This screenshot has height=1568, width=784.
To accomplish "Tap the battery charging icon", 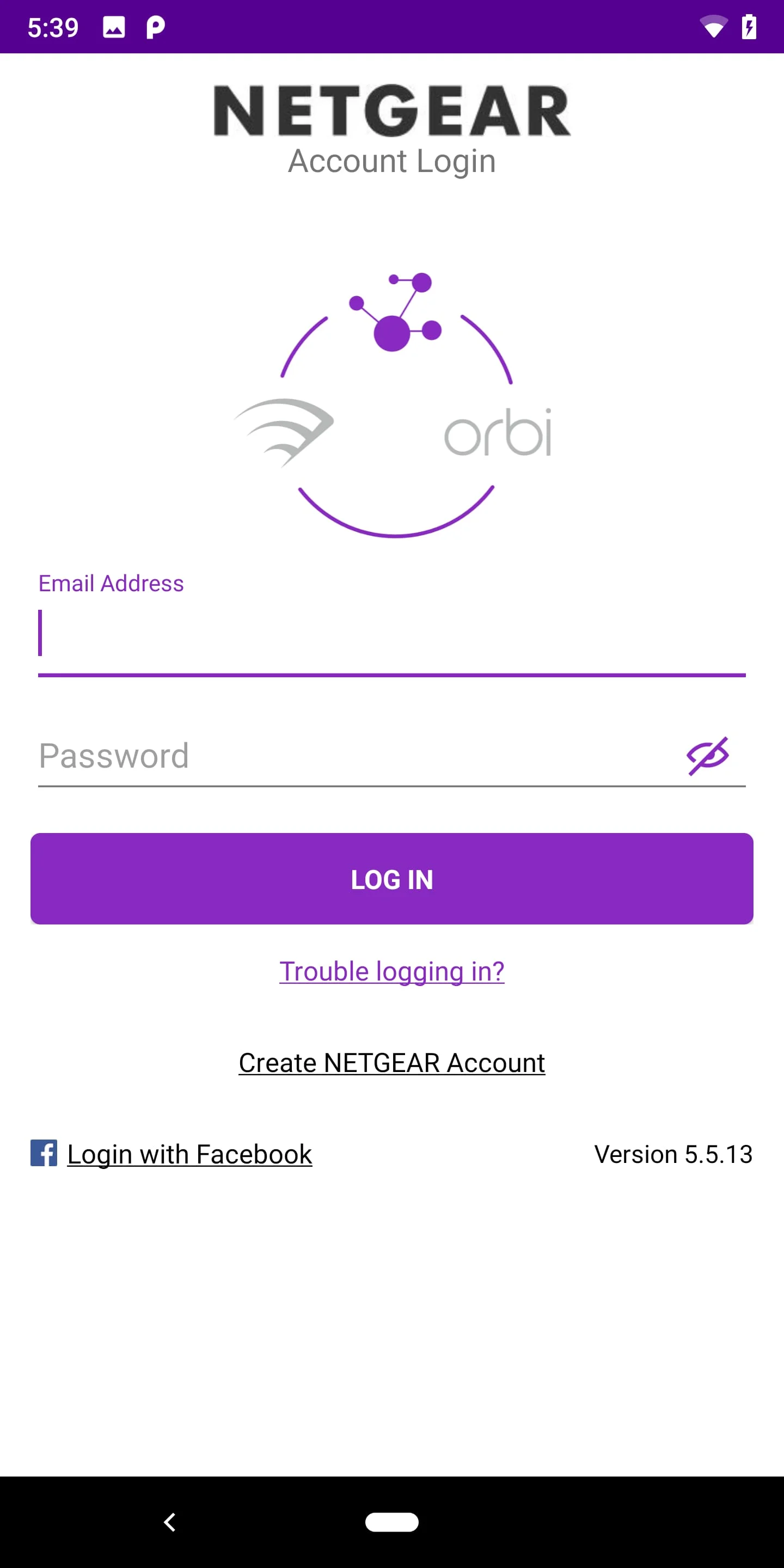I will (x=749, y=26).
